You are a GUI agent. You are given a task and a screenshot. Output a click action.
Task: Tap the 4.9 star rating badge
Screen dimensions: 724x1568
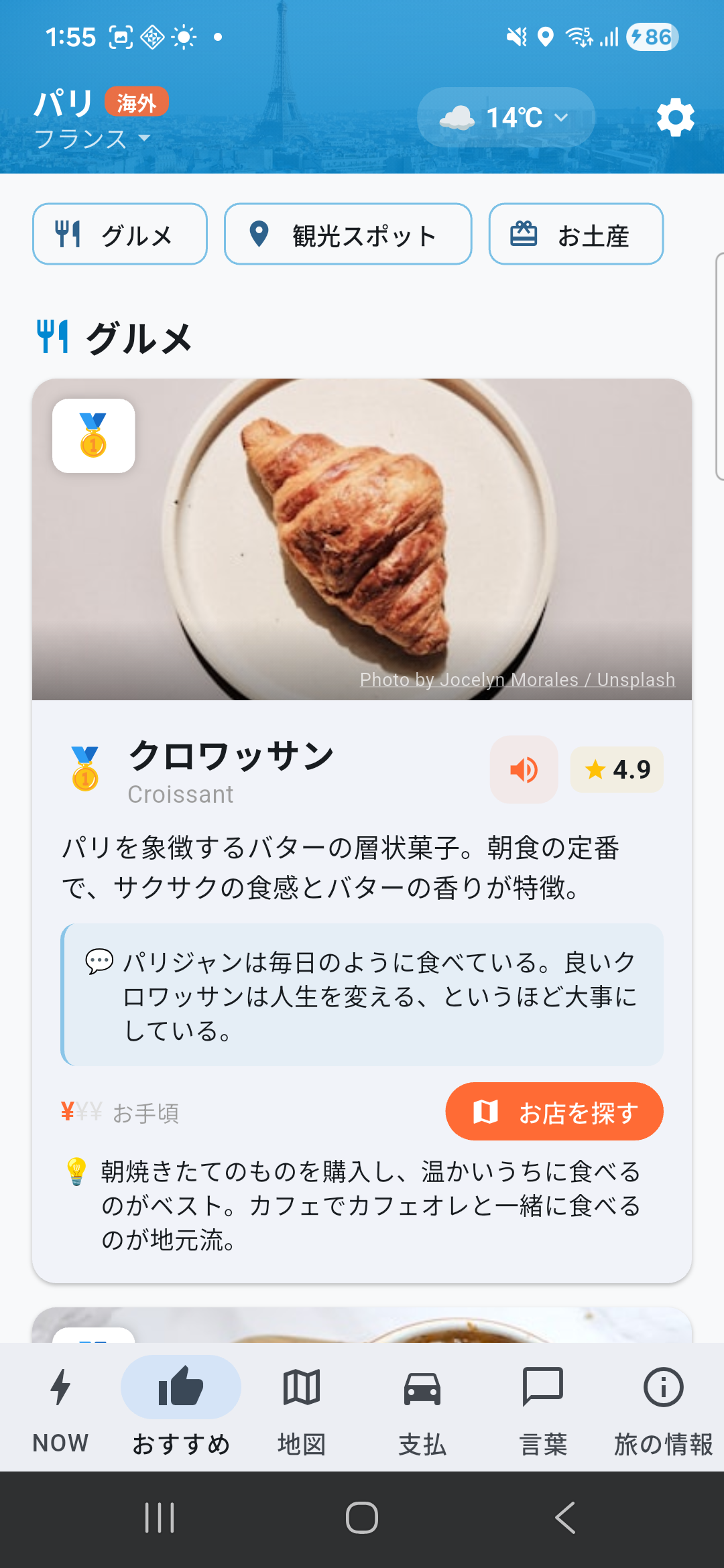coord(616,769)
